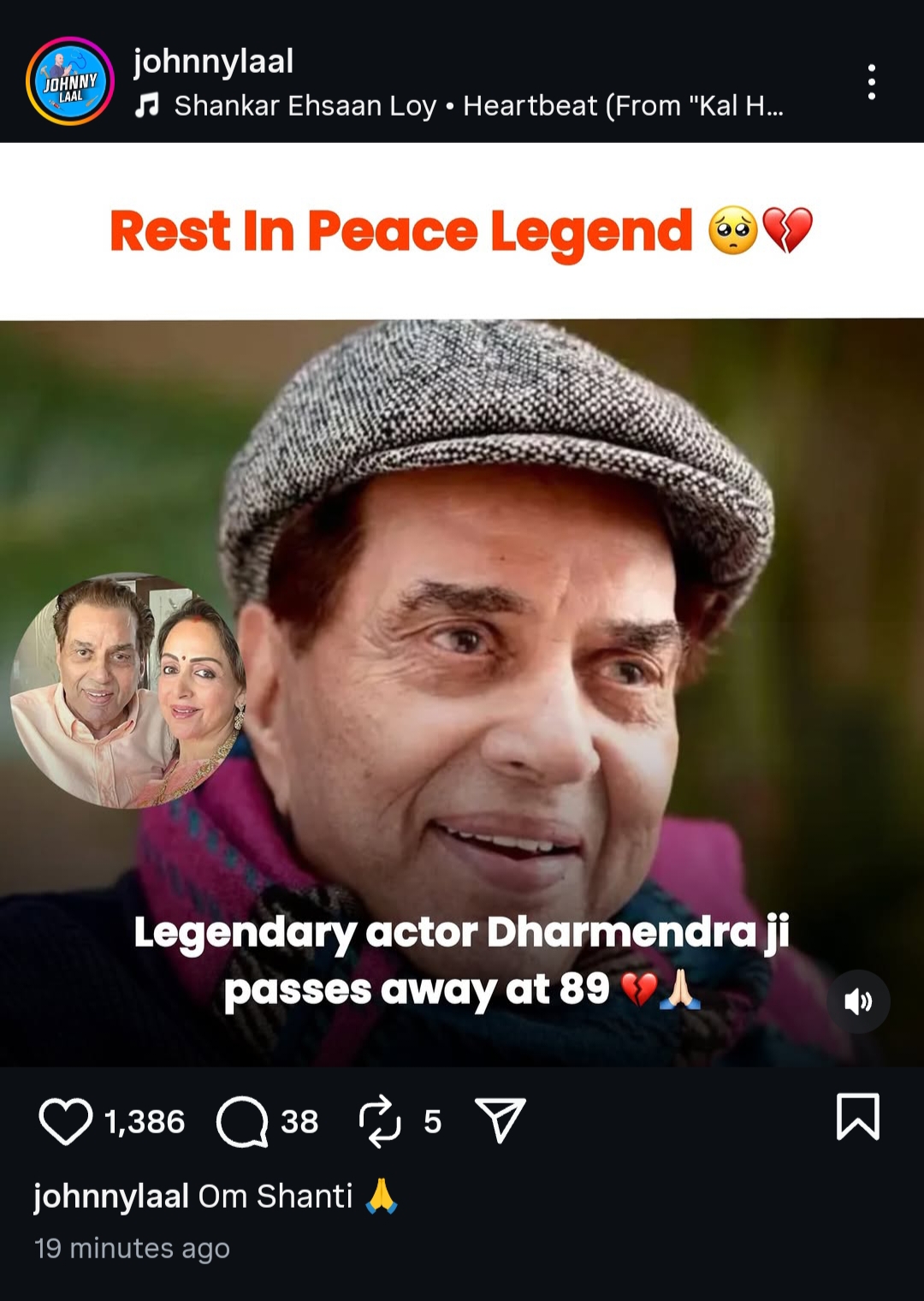Like this post with the heart icon

65,1120
